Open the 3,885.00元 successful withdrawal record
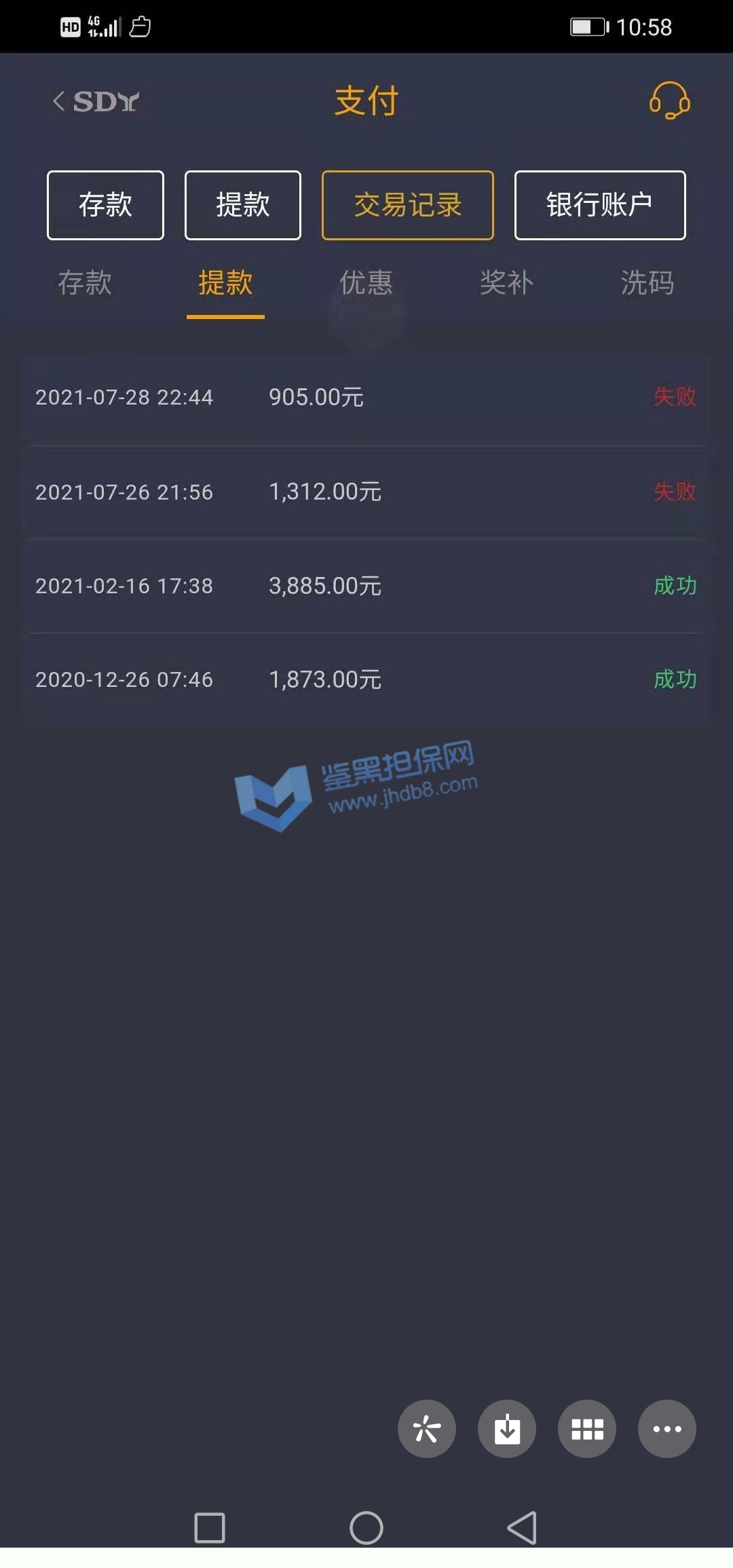Viewport: 733px width, 1568px height. tap(366, 585)
